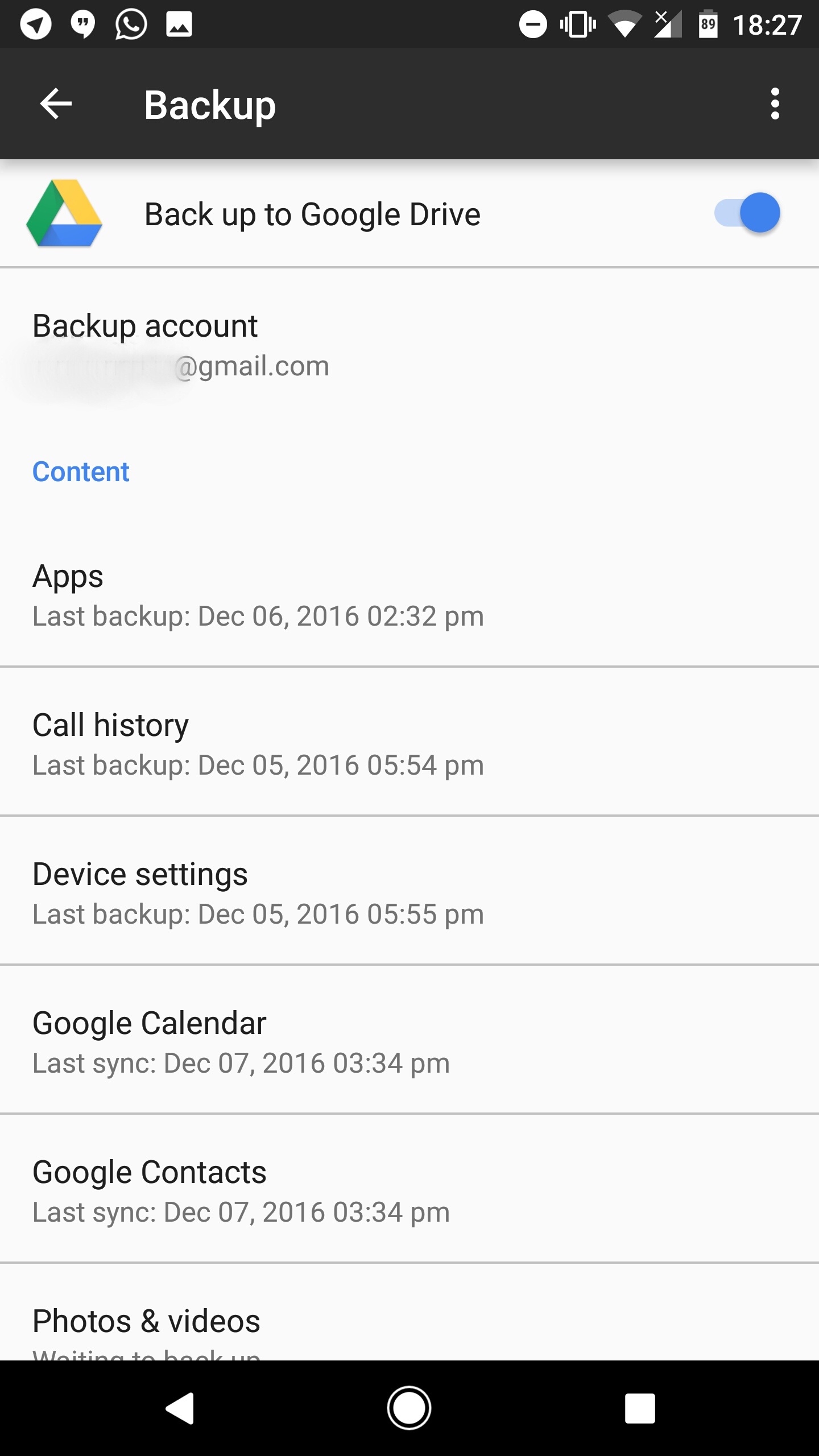Go back using the app bar arrow
The height and width of the screenshot is (1456, 819).
(56, 104)
